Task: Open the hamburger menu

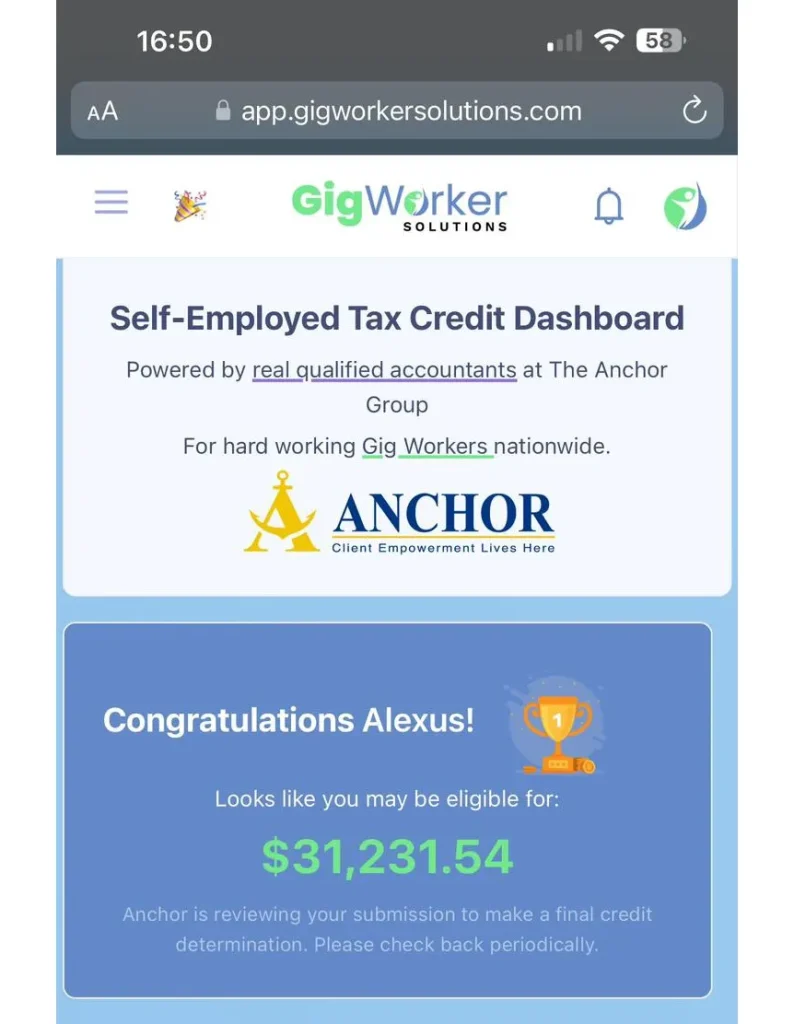Action: click(x=111, y=204)
